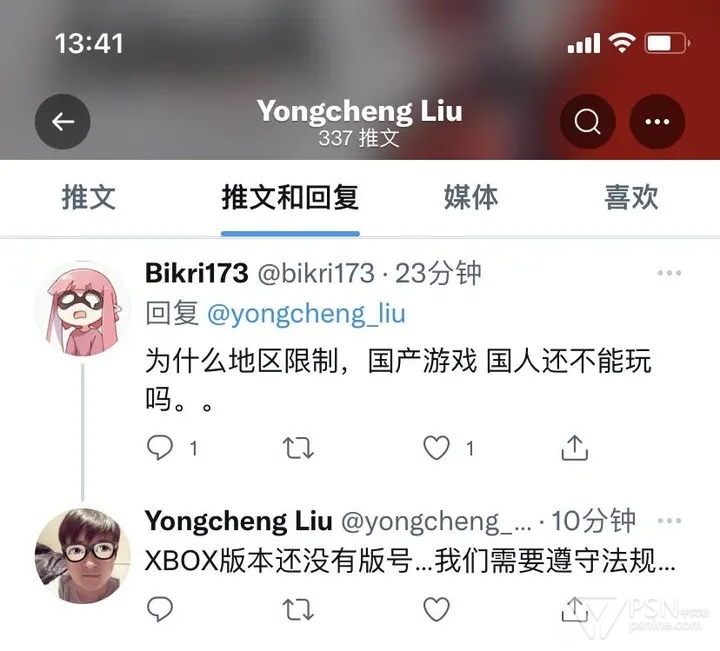Share Bikri173's tweet

(x=574, y=448)
